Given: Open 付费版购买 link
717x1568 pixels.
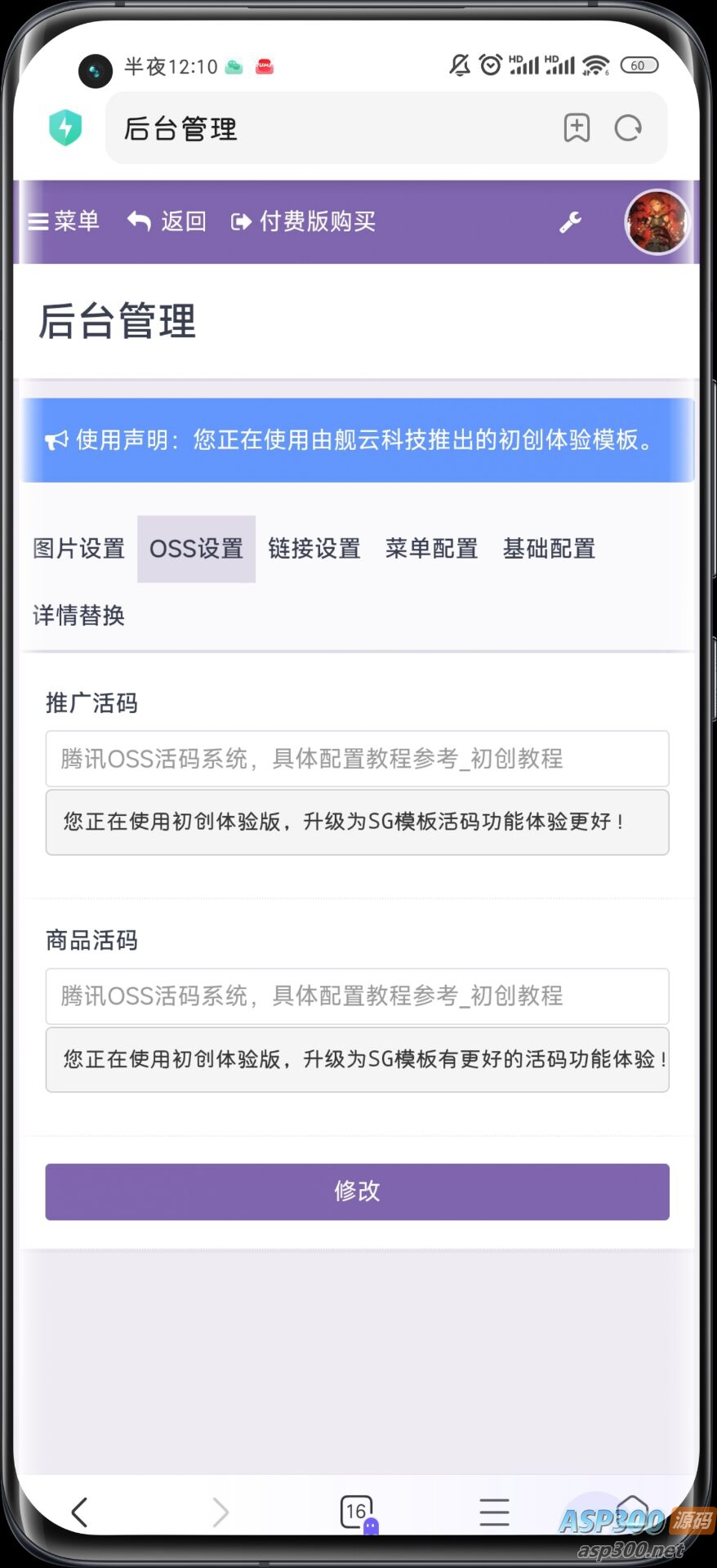Looking at the screenshot, I should click(x=304, y=221).
